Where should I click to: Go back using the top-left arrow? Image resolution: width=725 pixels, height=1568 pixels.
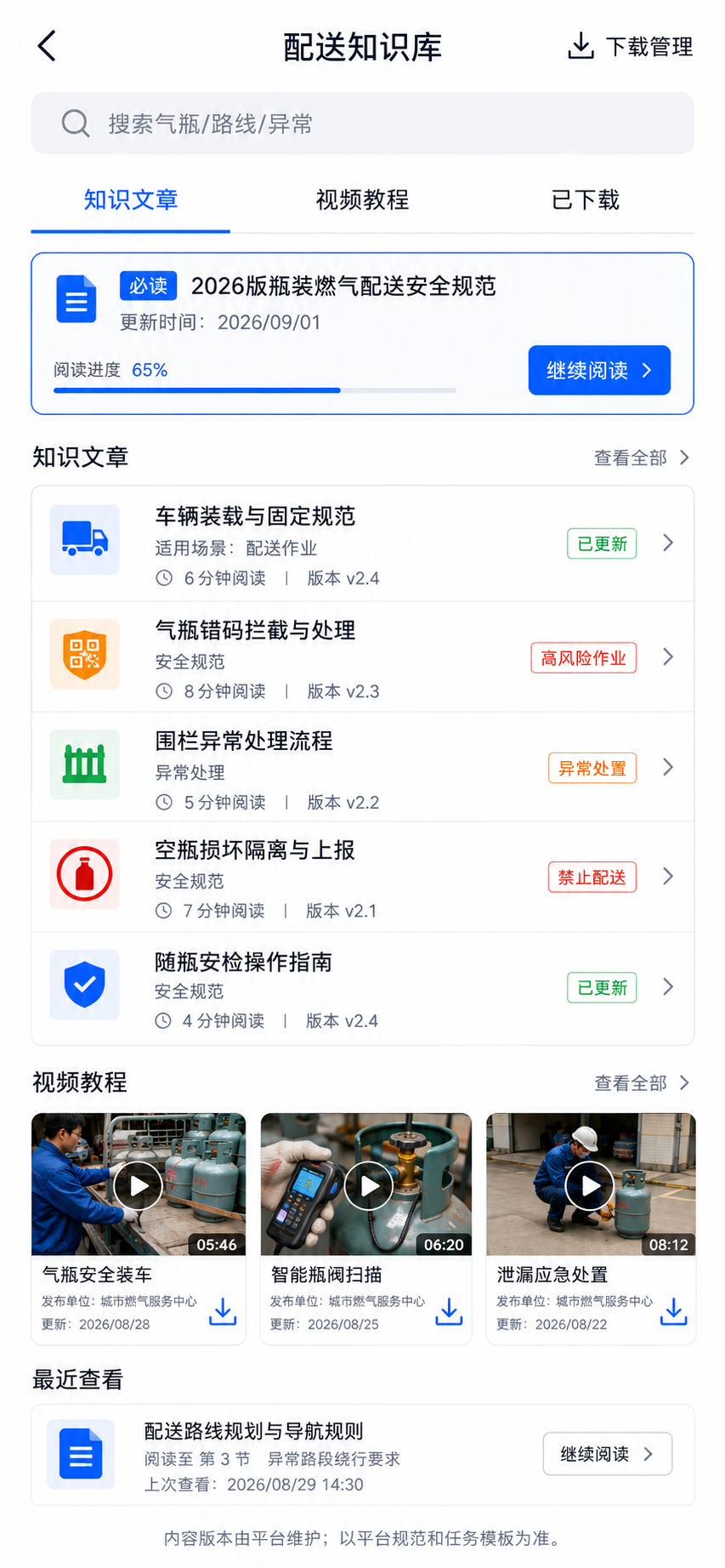[x=48, y=46]
